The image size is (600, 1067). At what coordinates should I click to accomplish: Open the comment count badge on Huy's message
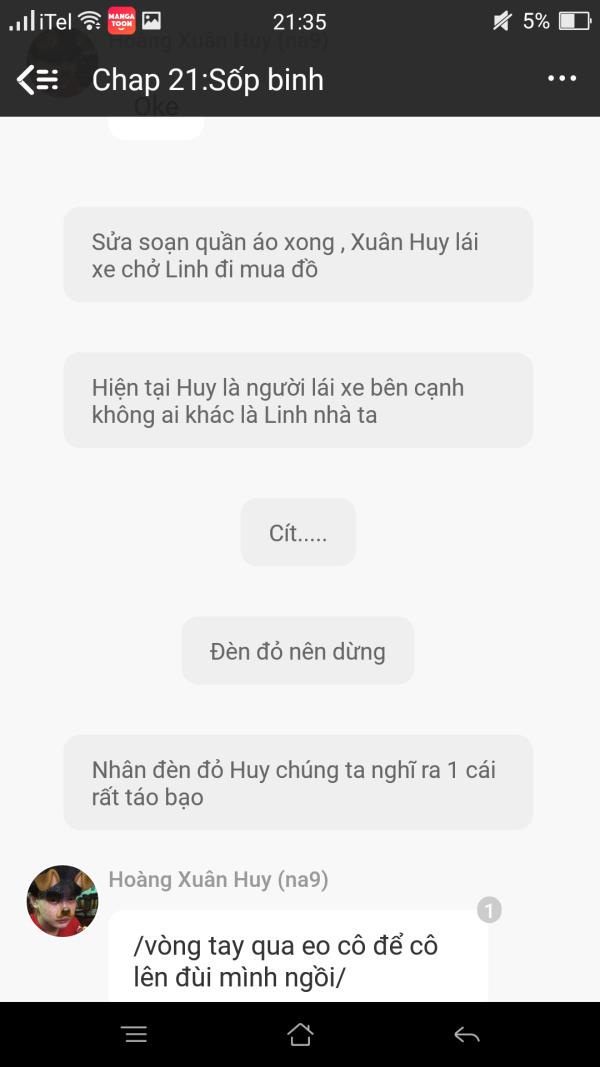click(x=489, y=909)
